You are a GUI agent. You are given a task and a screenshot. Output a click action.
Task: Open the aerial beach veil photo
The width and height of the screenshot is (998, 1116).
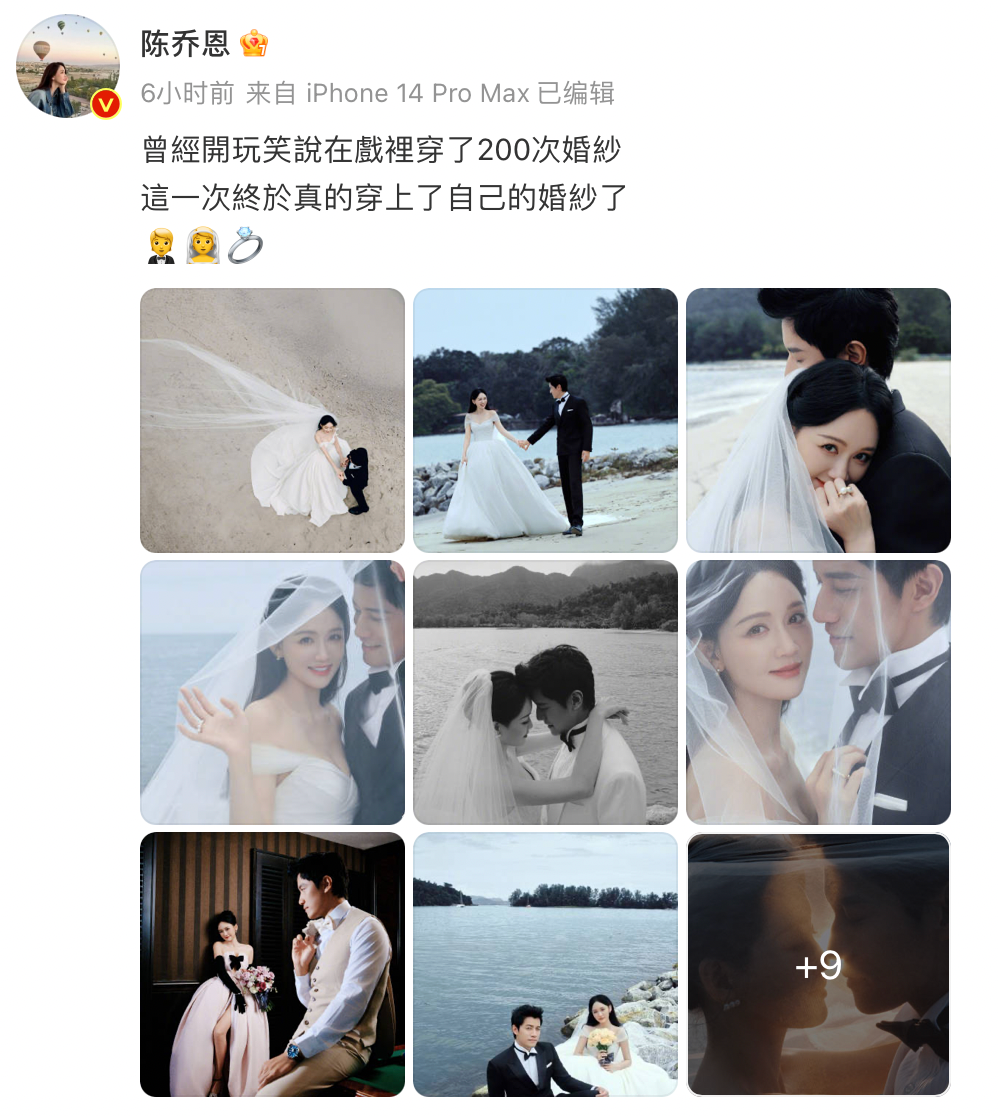pyautogui.click(x=272, y=420)
